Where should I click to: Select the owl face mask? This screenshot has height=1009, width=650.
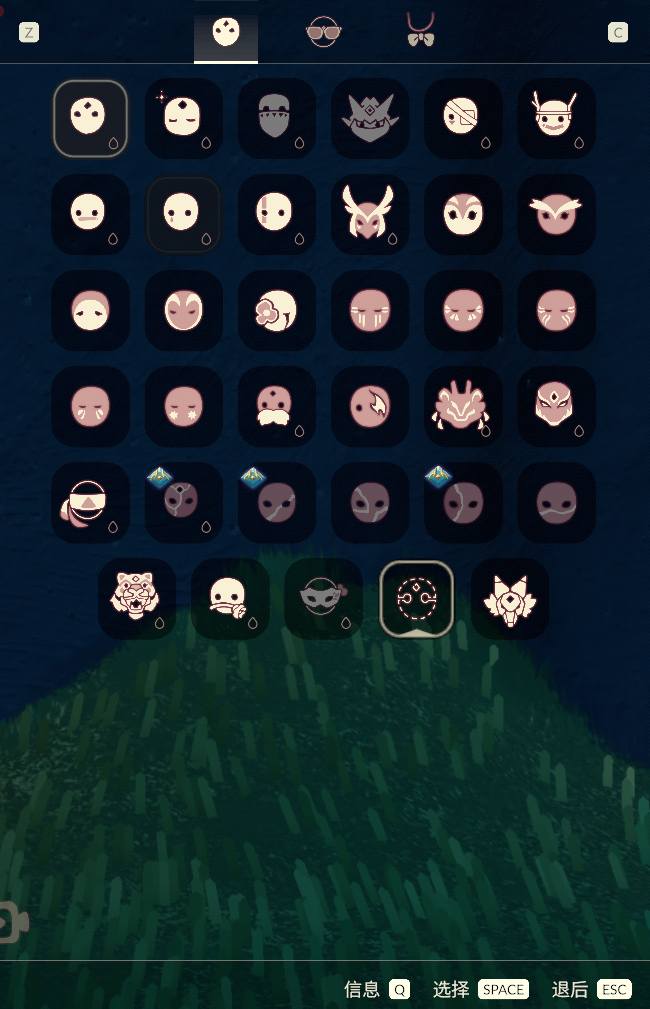(x=556, y=214)
